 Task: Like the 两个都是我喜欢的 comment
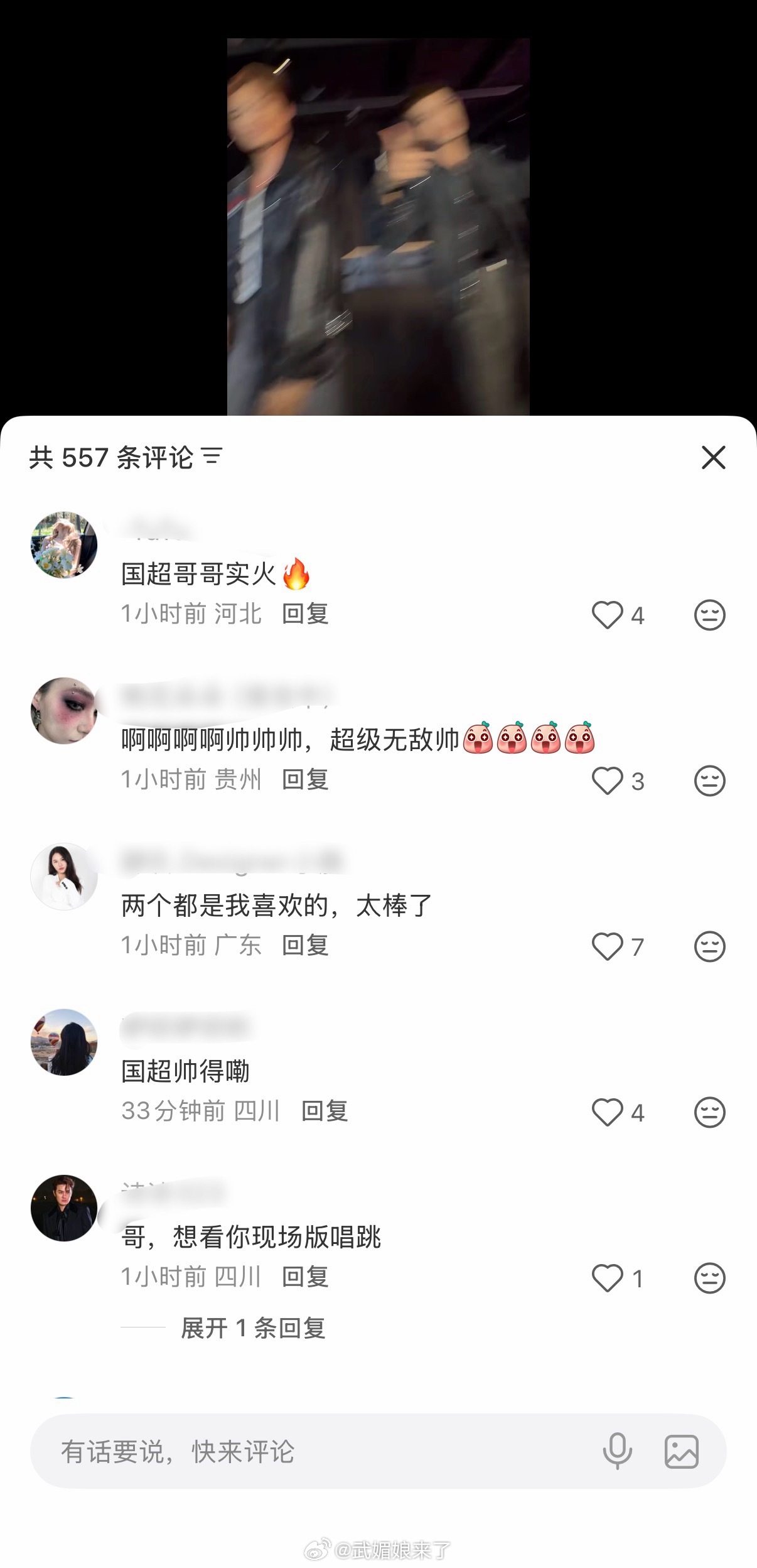click(x=606, y=947)
